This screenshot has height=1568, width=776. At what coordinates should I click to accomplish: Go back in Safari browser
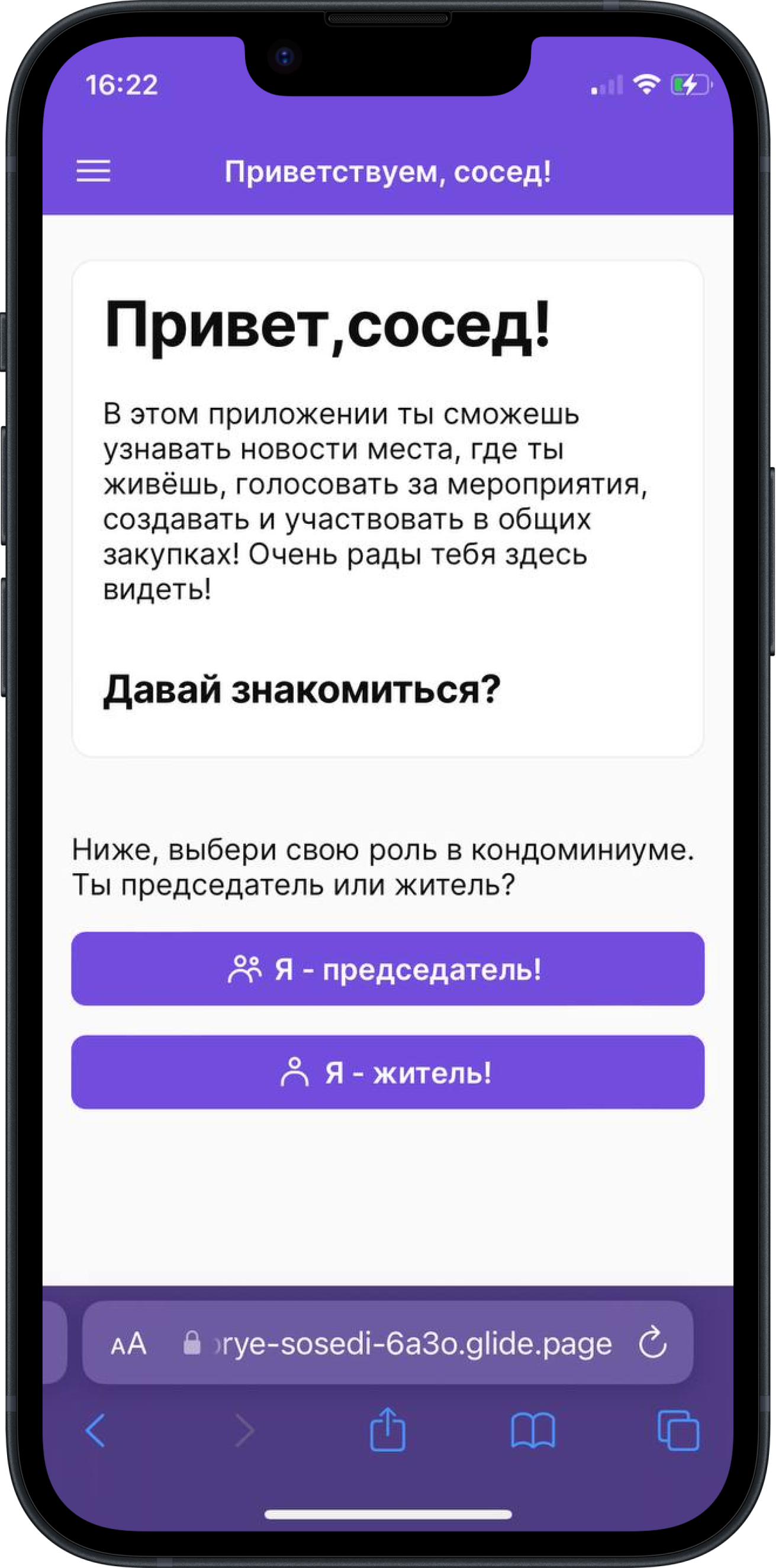click(x=95, y=1430)
